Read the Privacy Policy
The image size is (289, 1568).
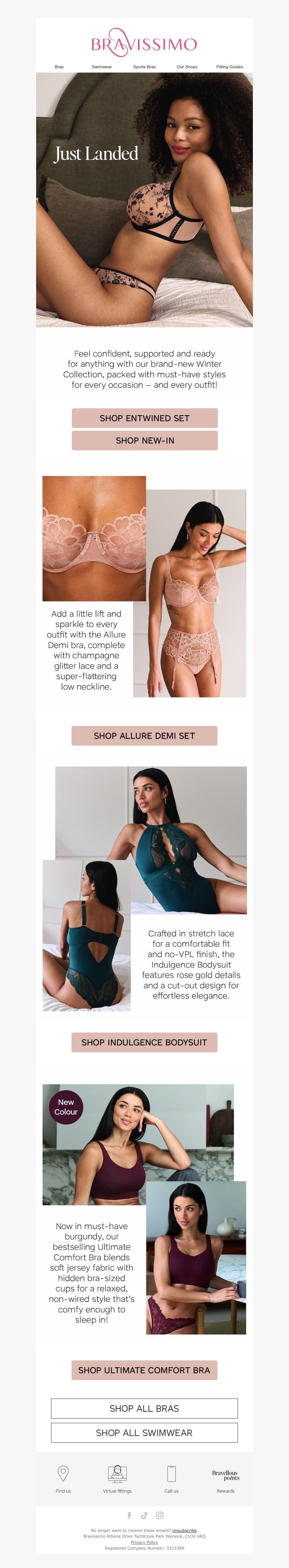[x=144, y=1542]
